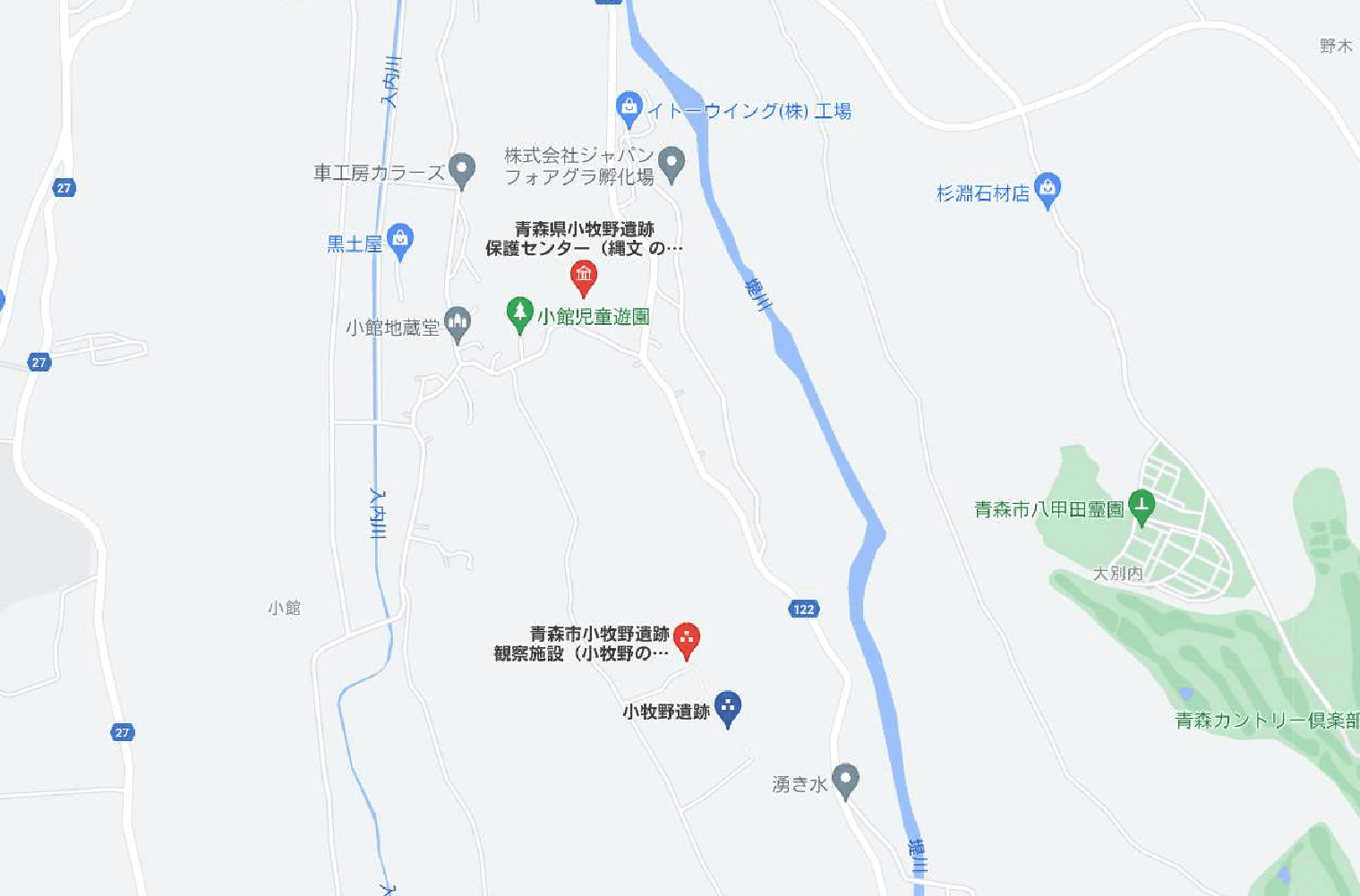Tap the 小館児童遊園 park pin

point(519,313)
